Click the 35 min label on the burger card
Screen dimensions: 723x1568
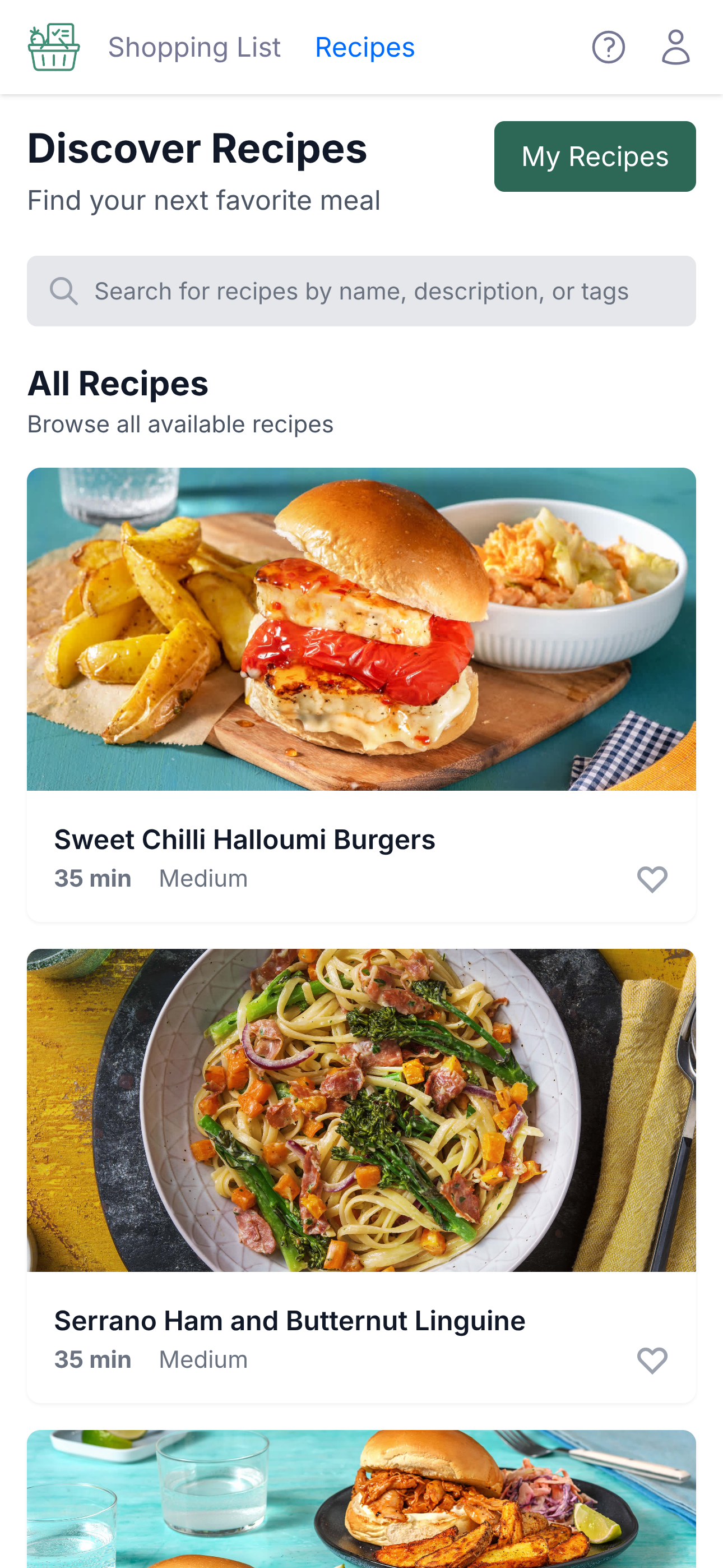92,878
